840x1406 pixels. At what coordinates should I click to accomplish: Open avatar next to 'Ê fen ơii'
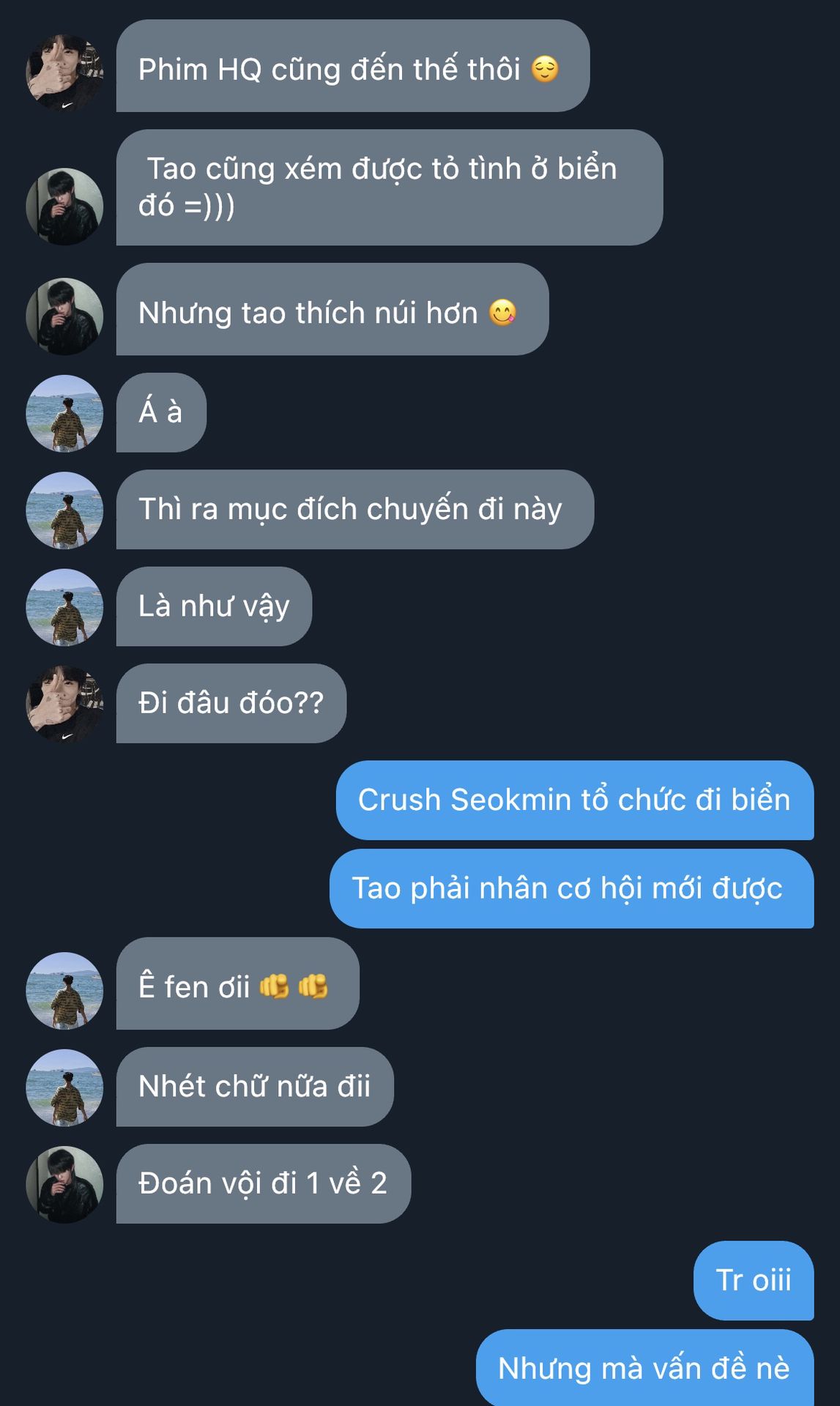(x=64, y=991)
